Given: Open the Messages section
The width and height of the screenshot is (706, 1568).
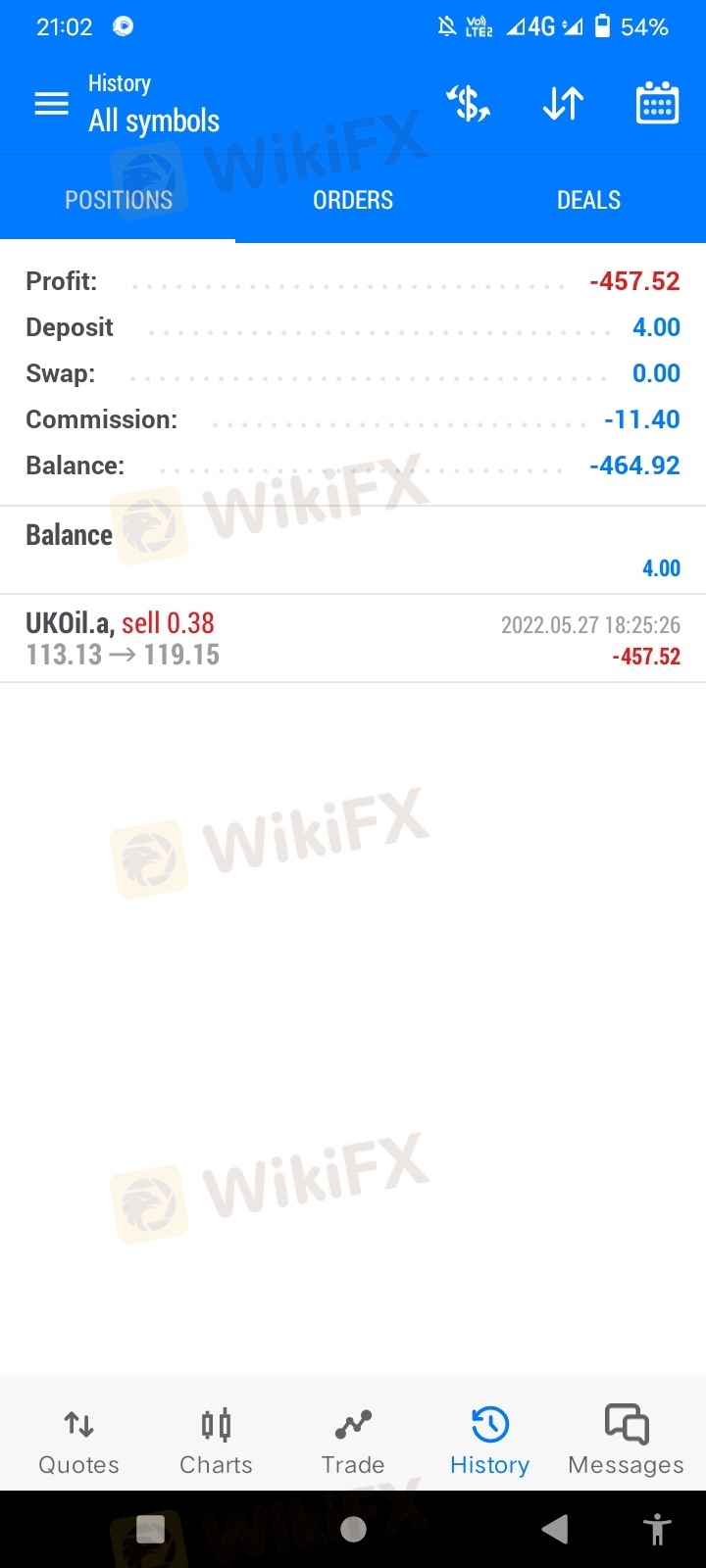Looking at the screenshot, I should [x=626, y=1441].
